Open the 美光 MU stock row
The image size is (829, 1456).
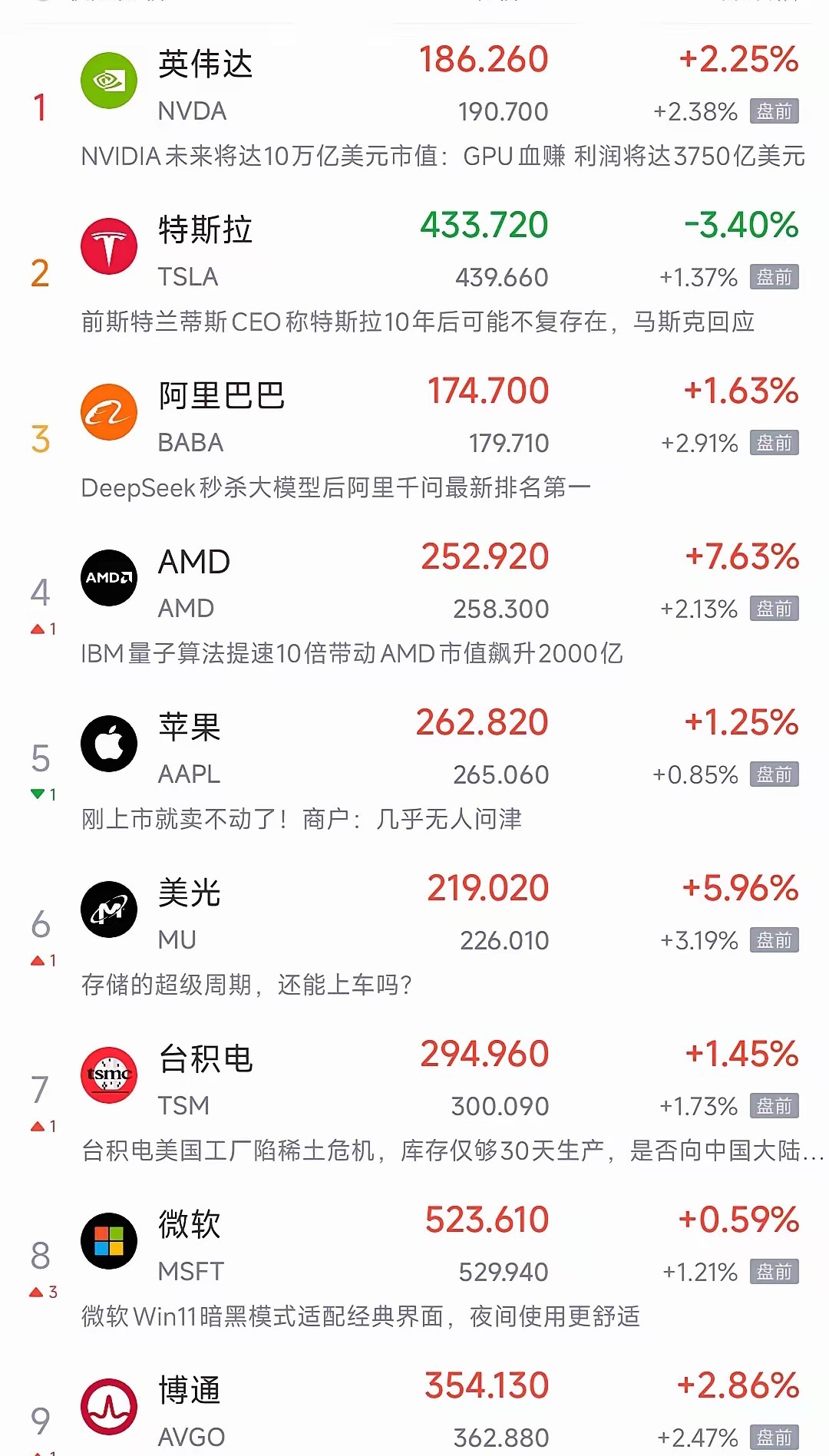(x=414, y=913)
